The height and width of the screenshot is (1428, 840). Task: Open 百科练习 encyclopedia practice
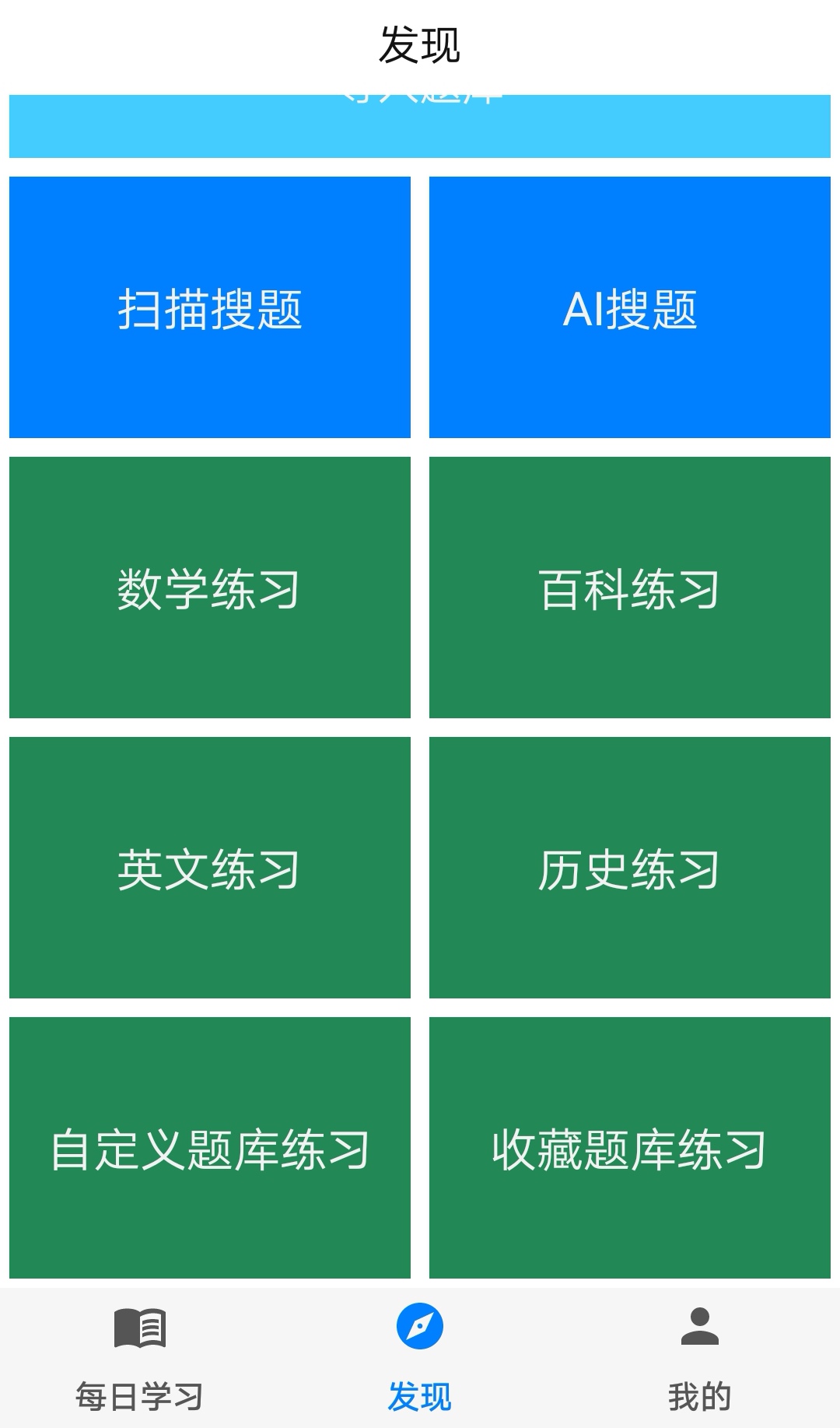tap(630, 588)
